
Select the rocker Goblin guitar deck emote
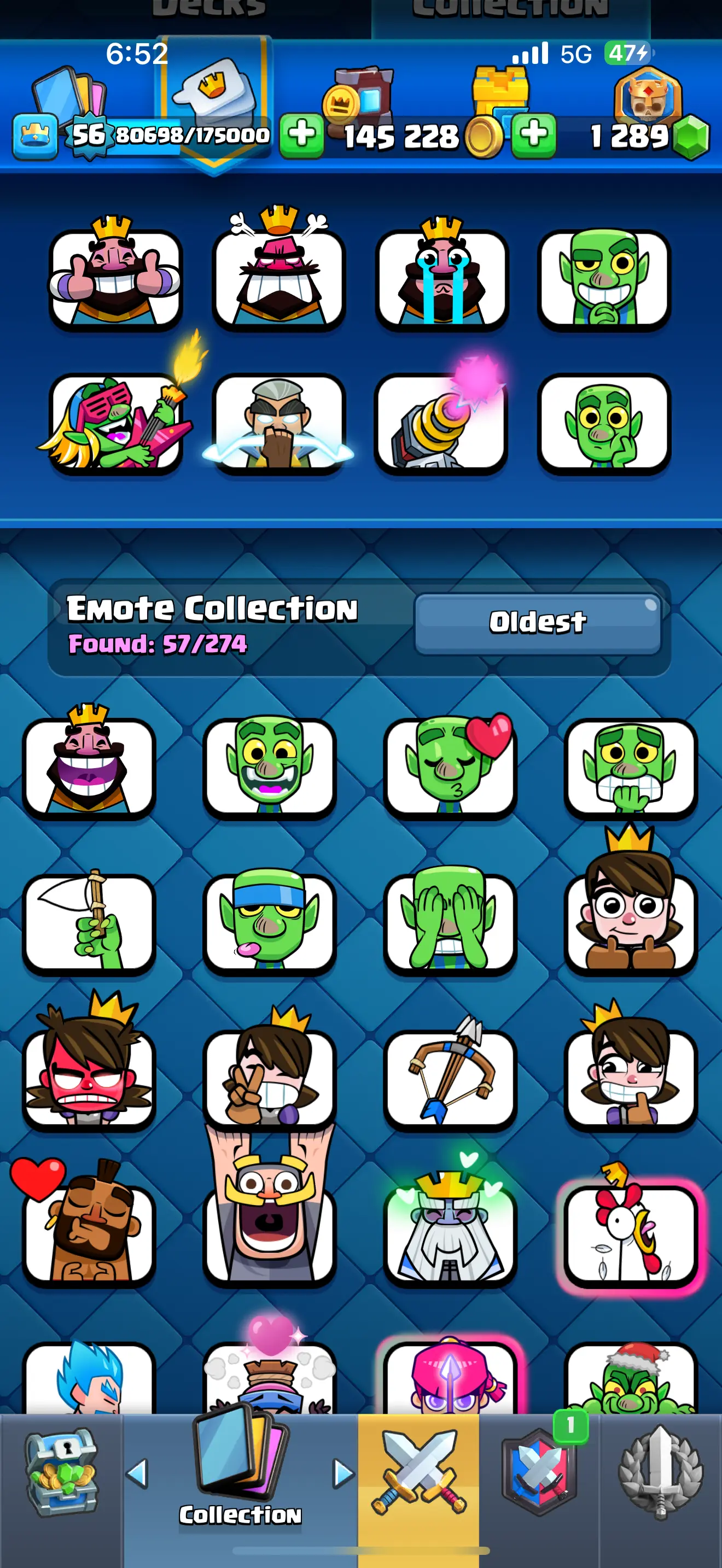click(x=115, y=423)
